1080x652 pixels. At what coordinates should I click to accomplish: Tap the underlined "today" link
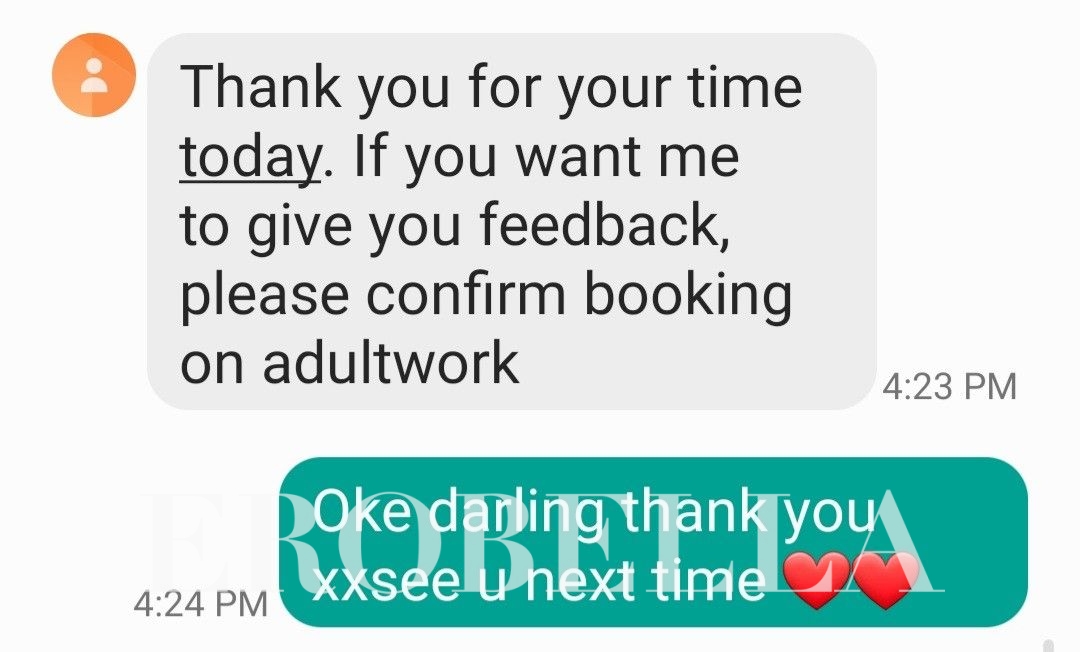[x=250, y=157]
